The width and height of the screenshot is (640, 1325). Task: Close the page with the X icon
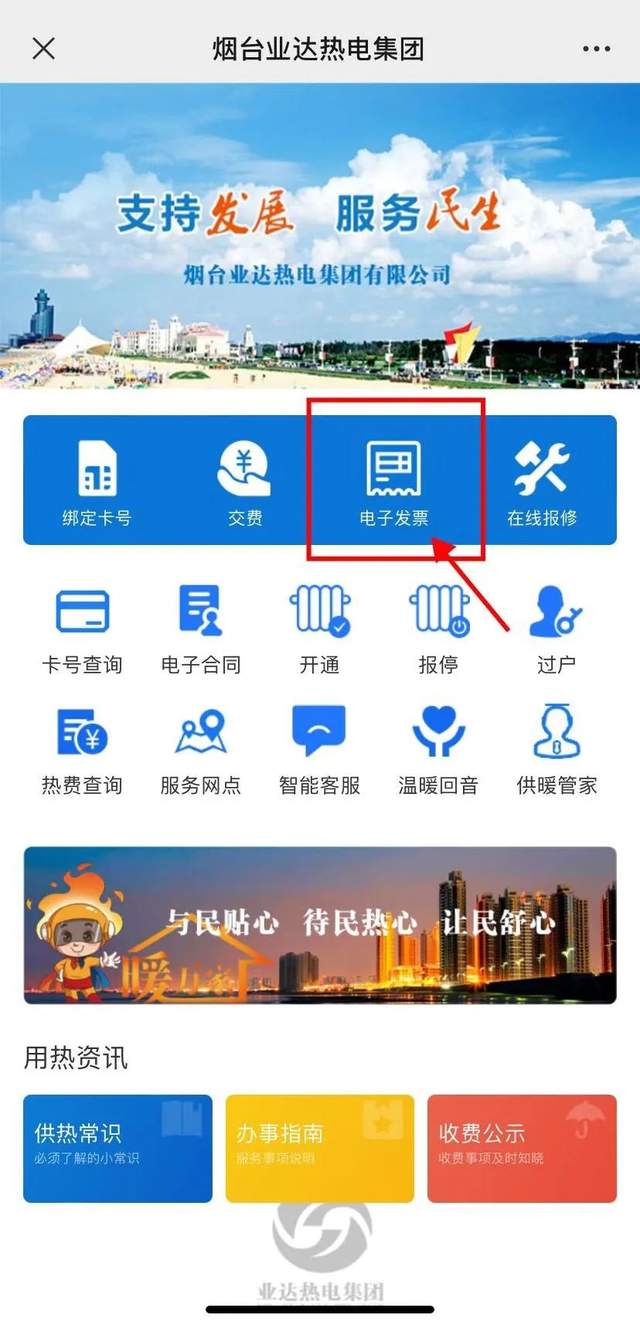pos(44,48)
